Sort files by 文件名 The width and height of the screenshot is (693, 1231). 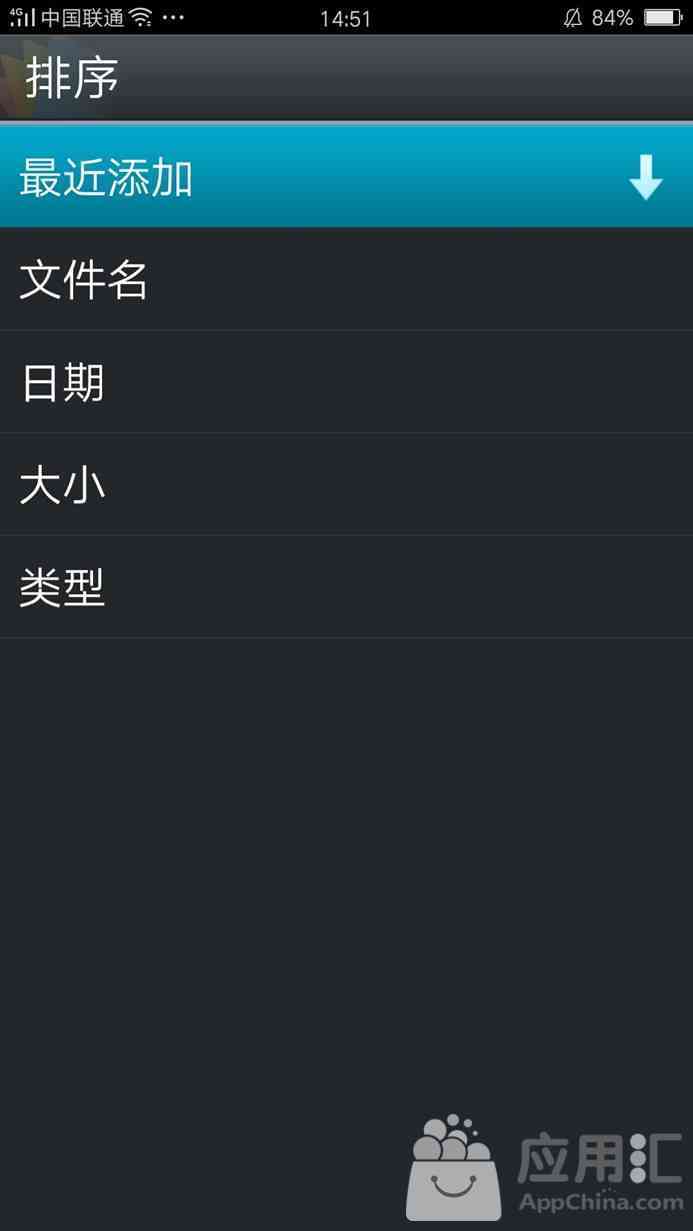[346, 280]
